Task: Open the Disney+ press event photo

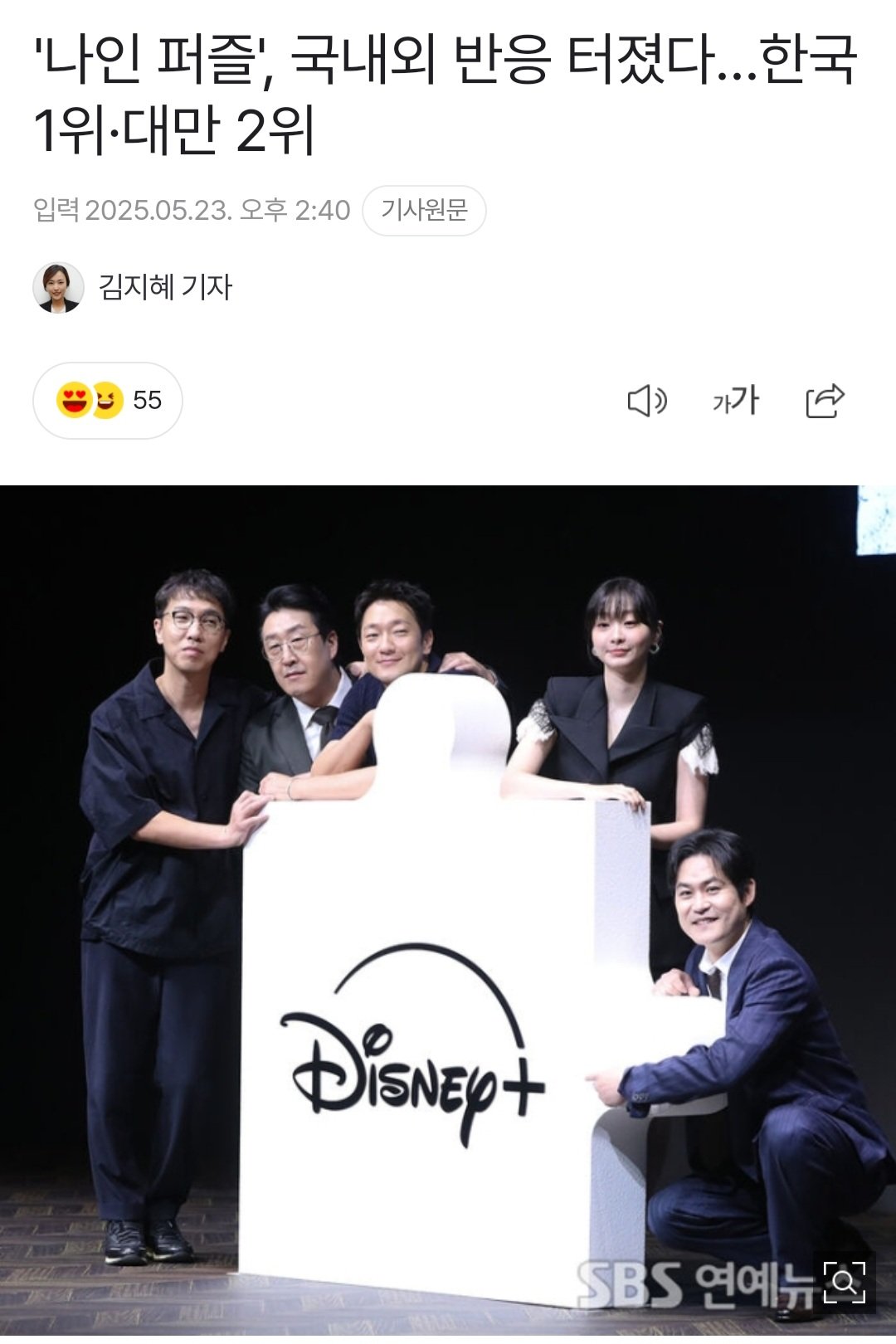Action: click(x=448, y=913)
